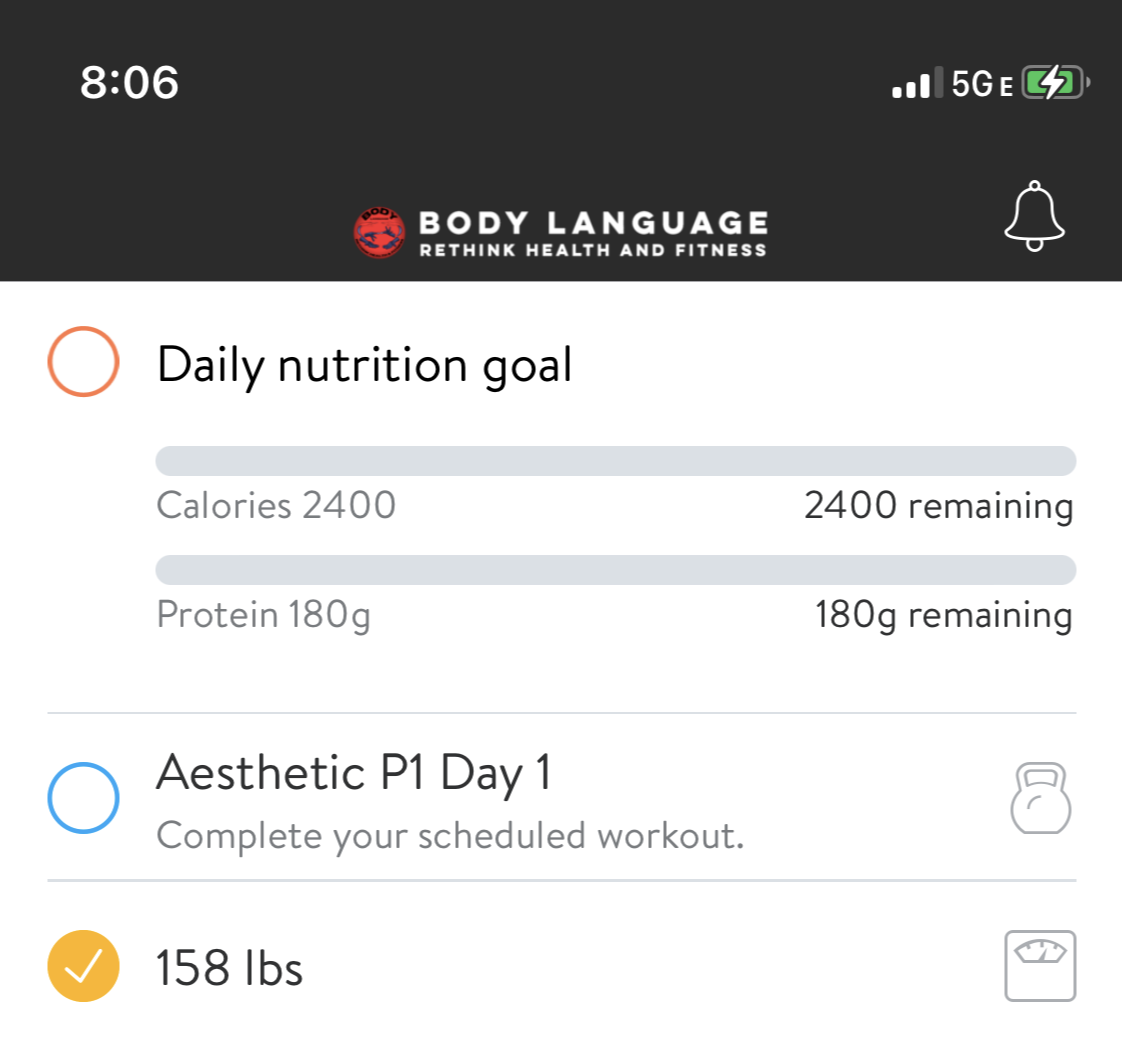Open the 158 lbs weight entry
The height and width of the screenshot is (1047, 1122).
[230, 967]
